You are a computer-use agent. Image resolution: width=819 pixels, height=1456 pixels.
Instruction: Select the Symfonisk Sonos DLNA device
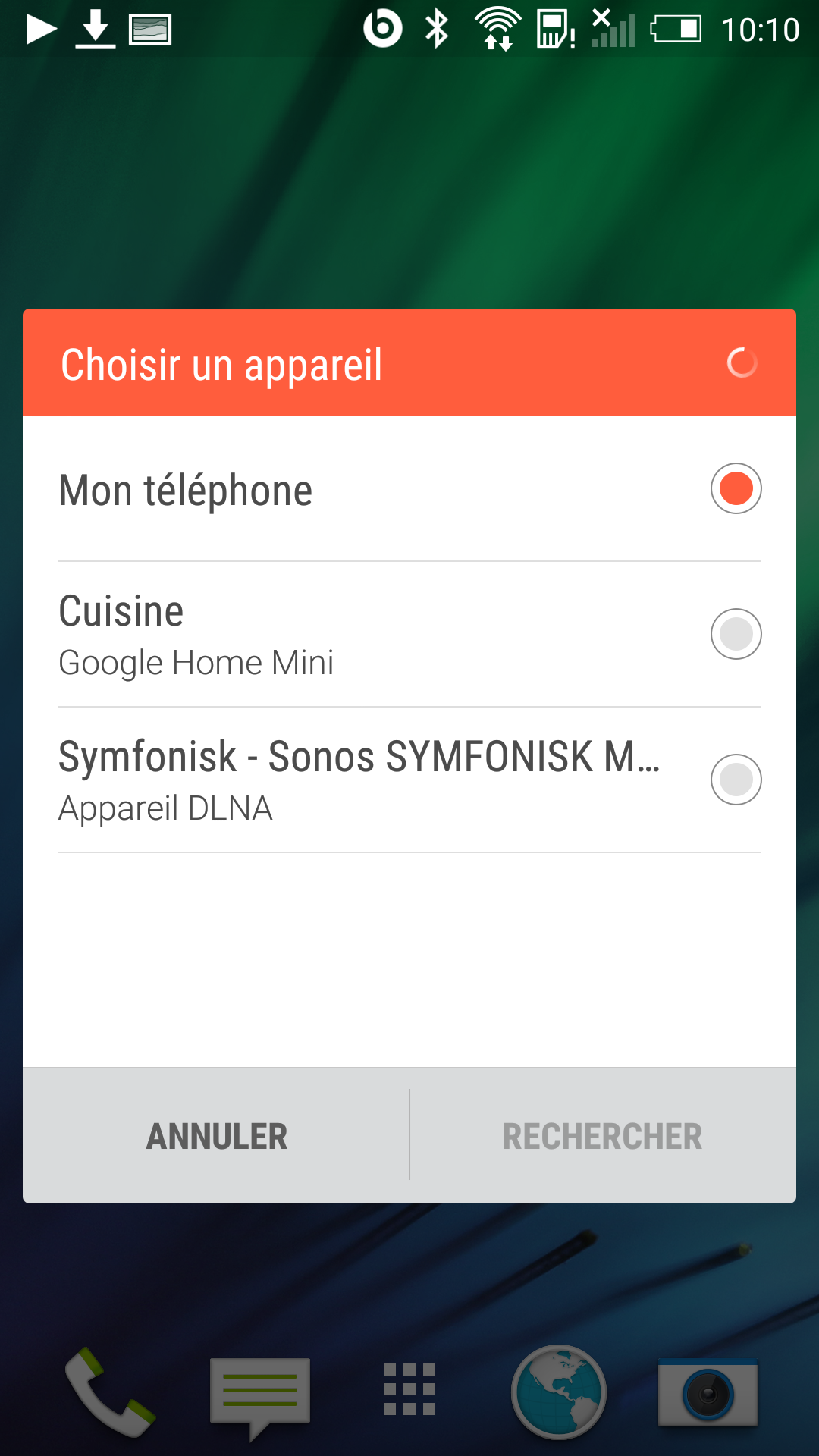coord(409,780)
